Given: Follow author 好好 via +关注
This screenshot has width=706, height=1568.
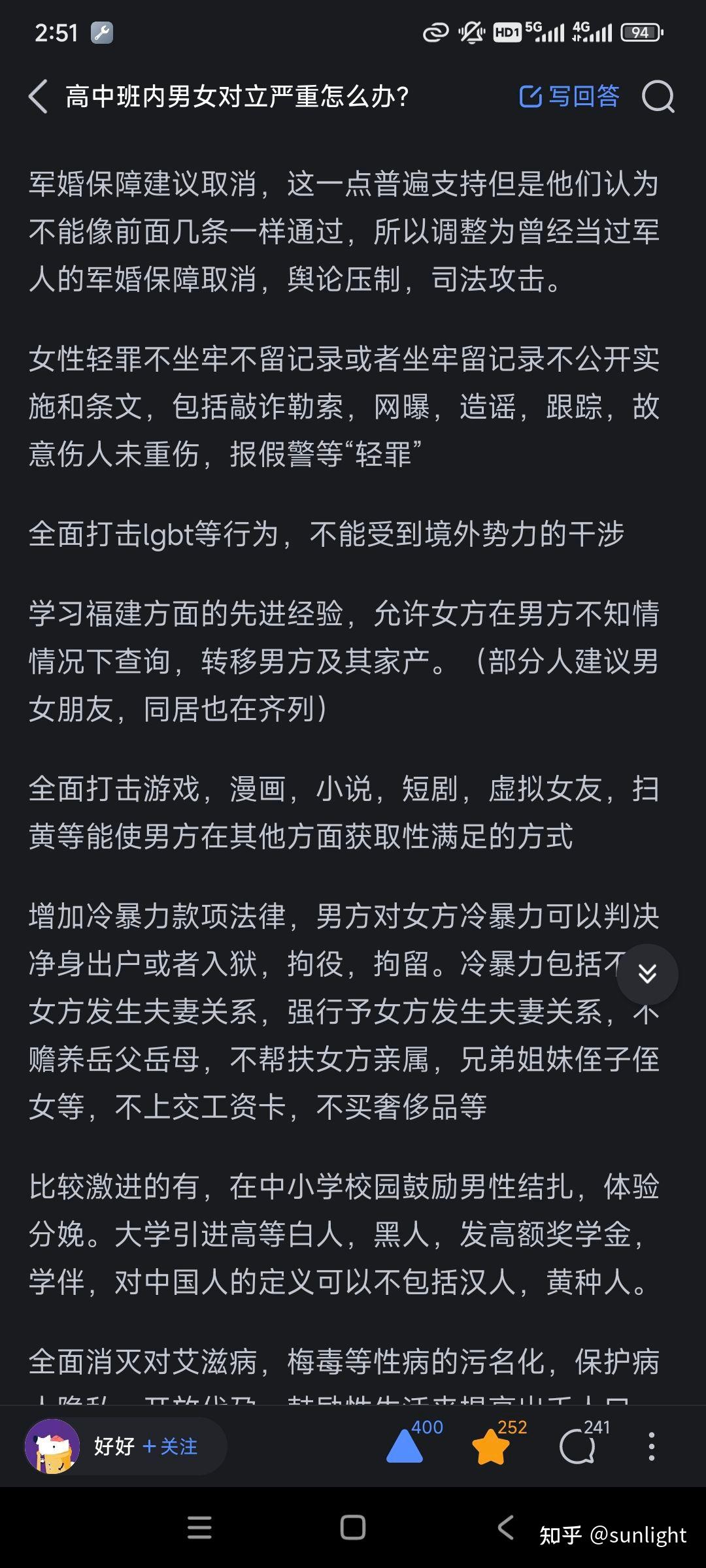Looking at the screenshot, I should tap(170, 1446).
